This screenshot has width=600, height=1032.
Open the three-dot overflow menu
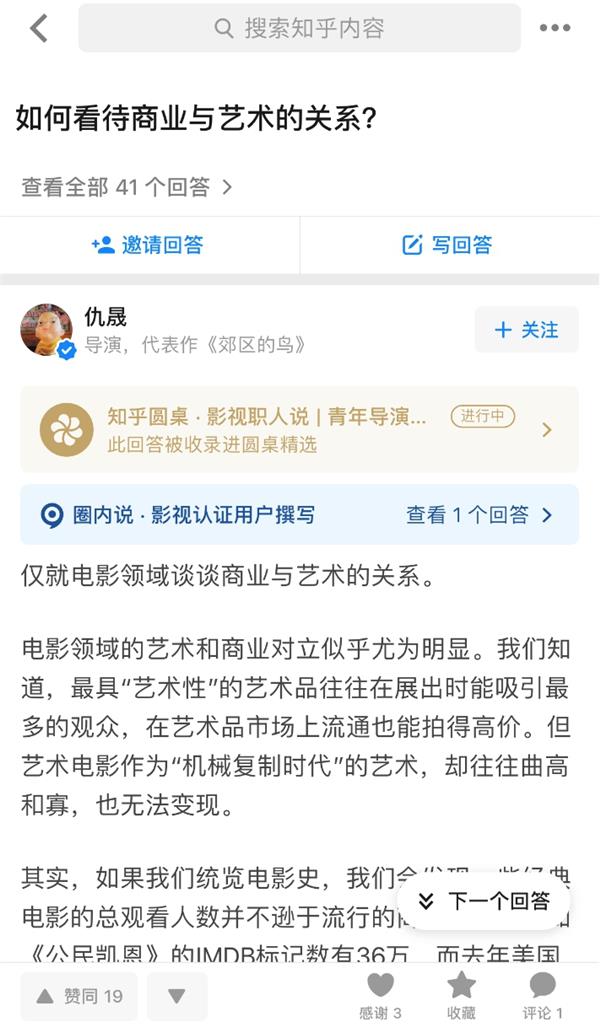(555, 28)
